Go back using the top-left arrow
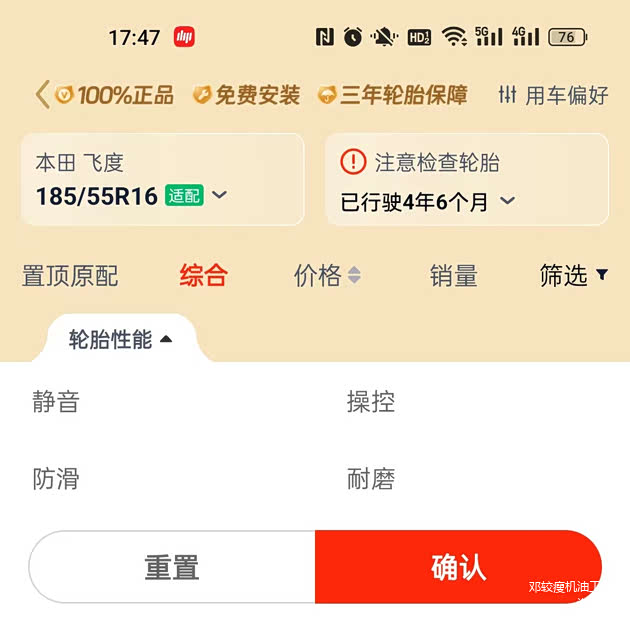Image resolution: width=630 pixels, height=617 pixels. point(41,95)
